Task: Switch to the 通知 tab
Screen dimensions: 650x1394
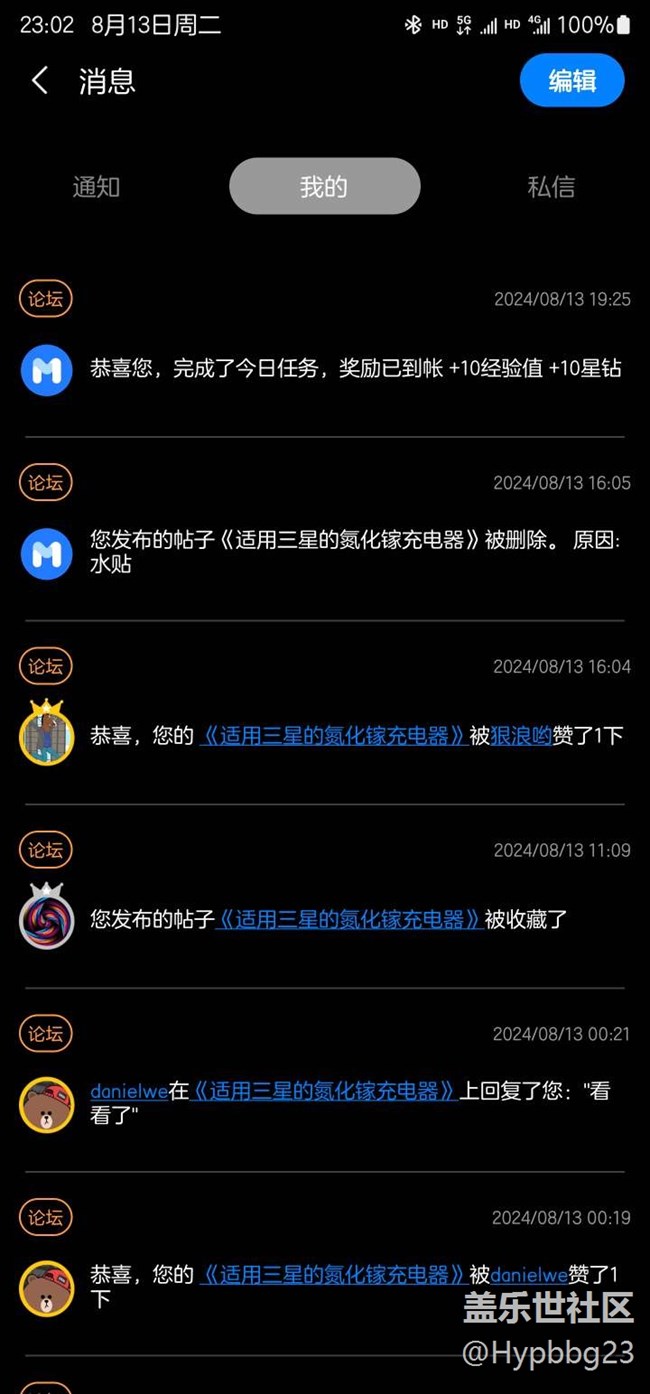Action: click(x=96, y=187)
